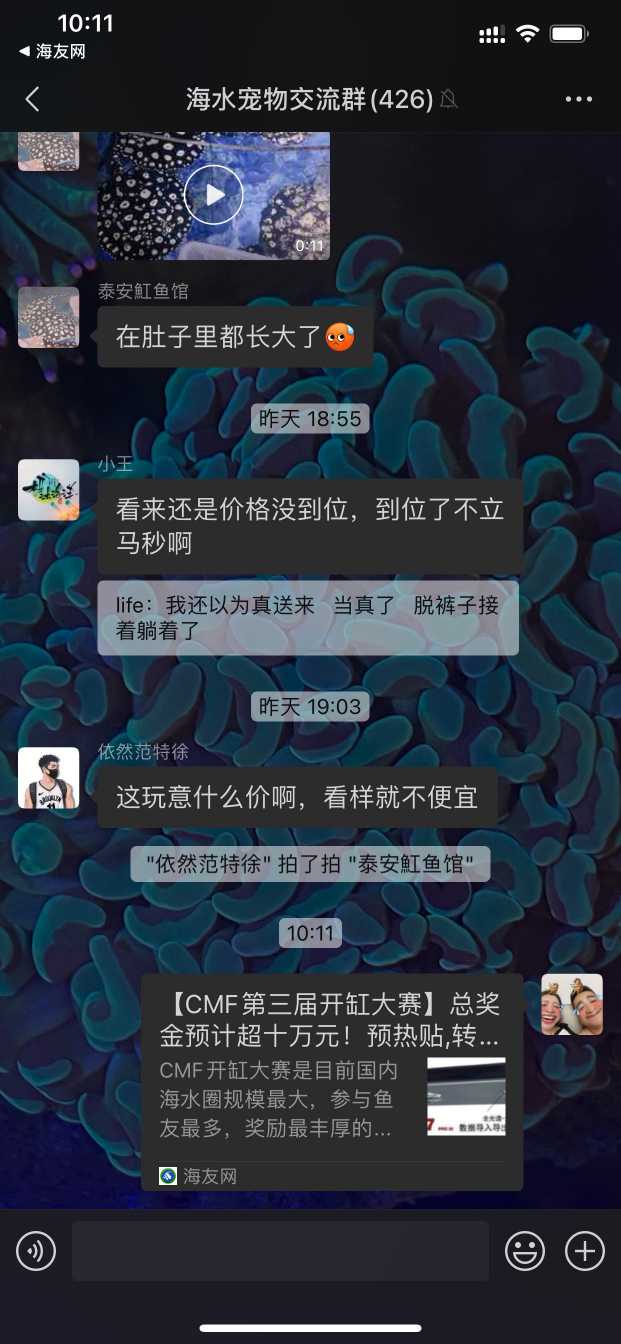Open the emoji sticker panel
The image size is (621, 1344).
coord(525,1251)
